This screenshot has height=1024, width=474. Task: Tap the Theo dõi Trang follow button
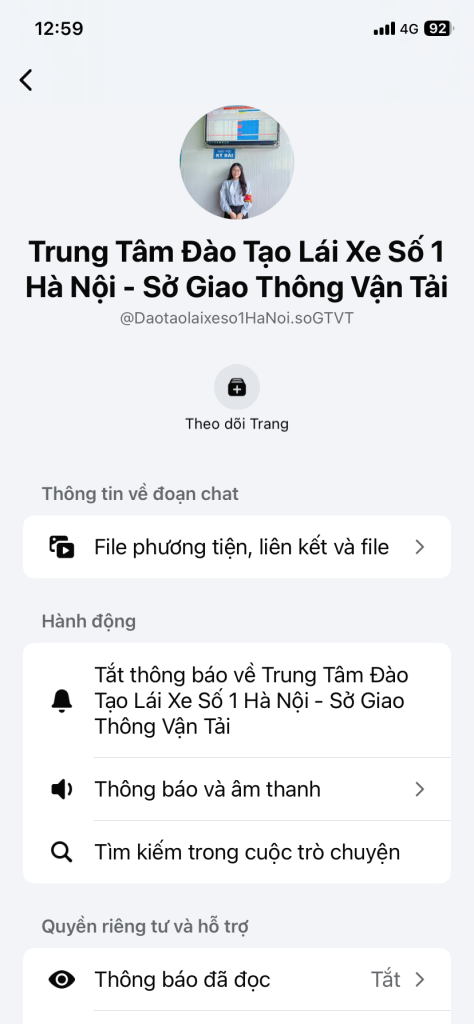[237, 387]
